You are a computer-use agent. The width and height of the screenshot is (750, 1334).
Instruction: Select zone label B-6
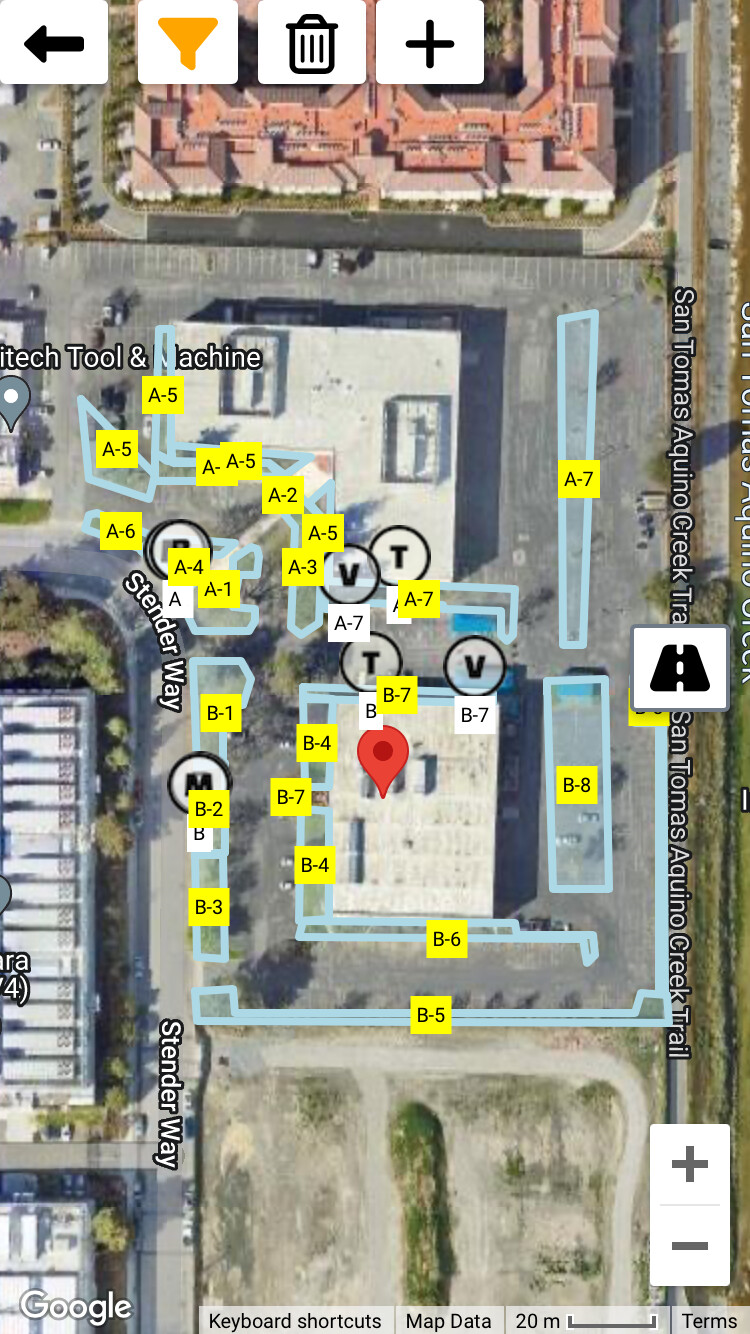pyautogui.click(x=446, y=939)
